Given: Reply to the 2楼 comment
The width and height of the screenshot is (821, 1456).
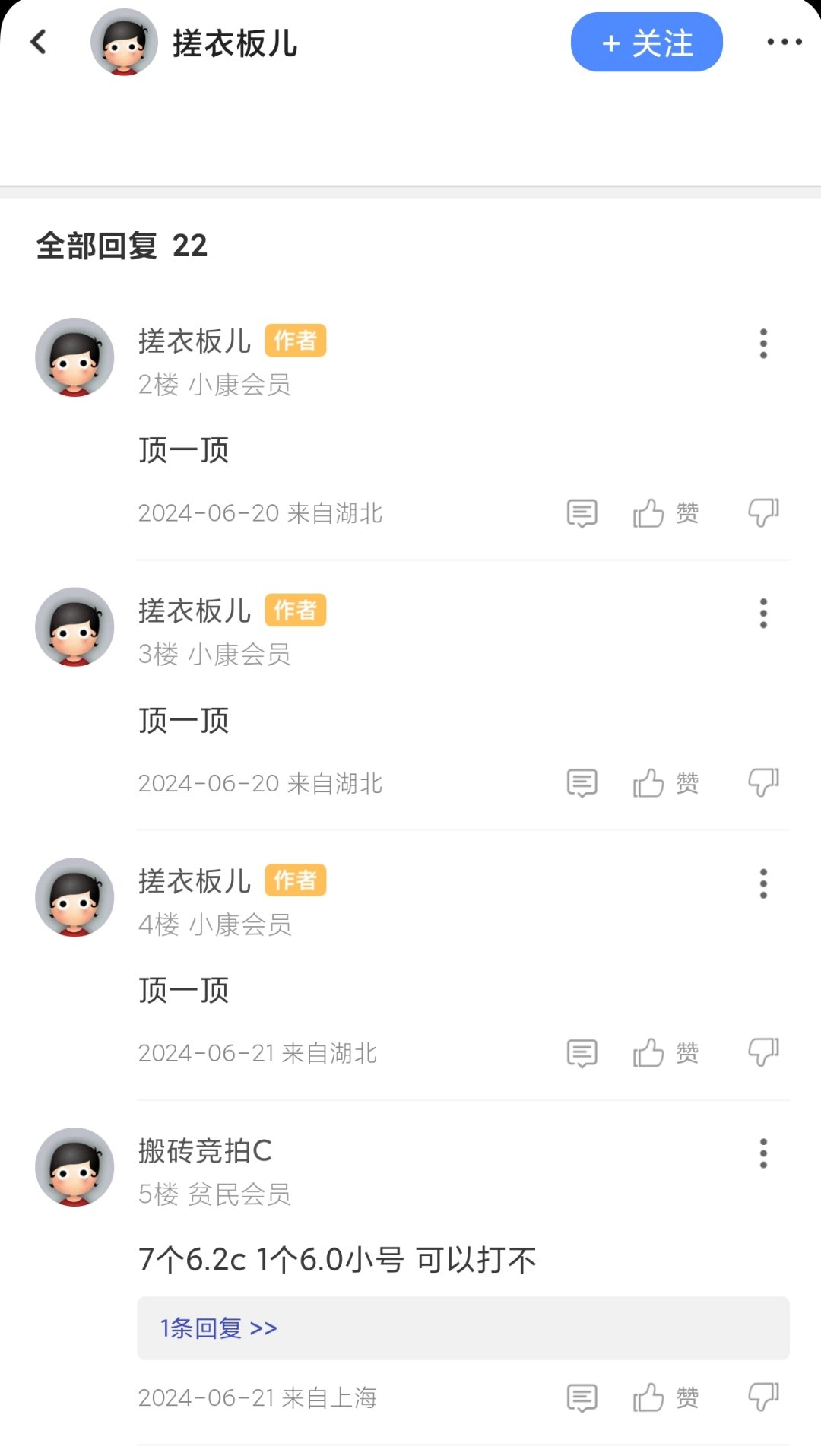Looking at the screenshot, I should click(x=582, y=514).
